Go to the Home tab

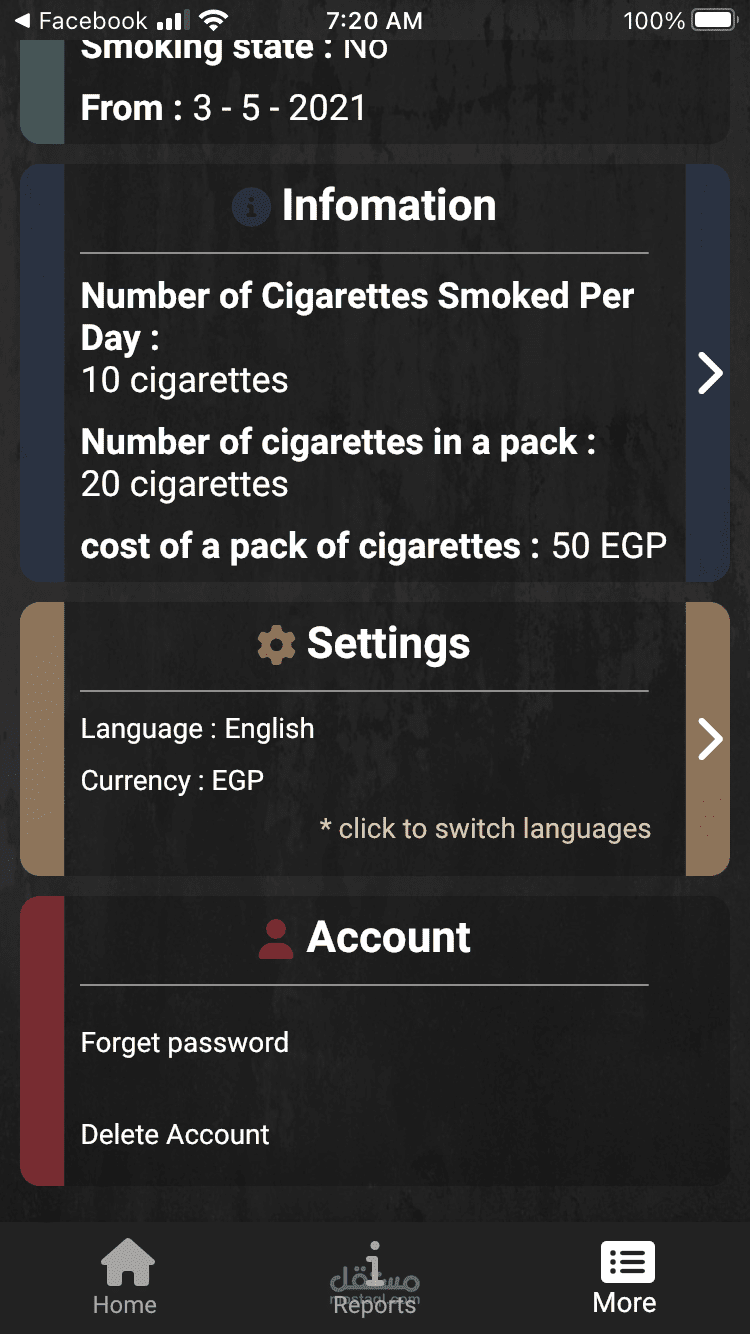tap(125, 1277)
